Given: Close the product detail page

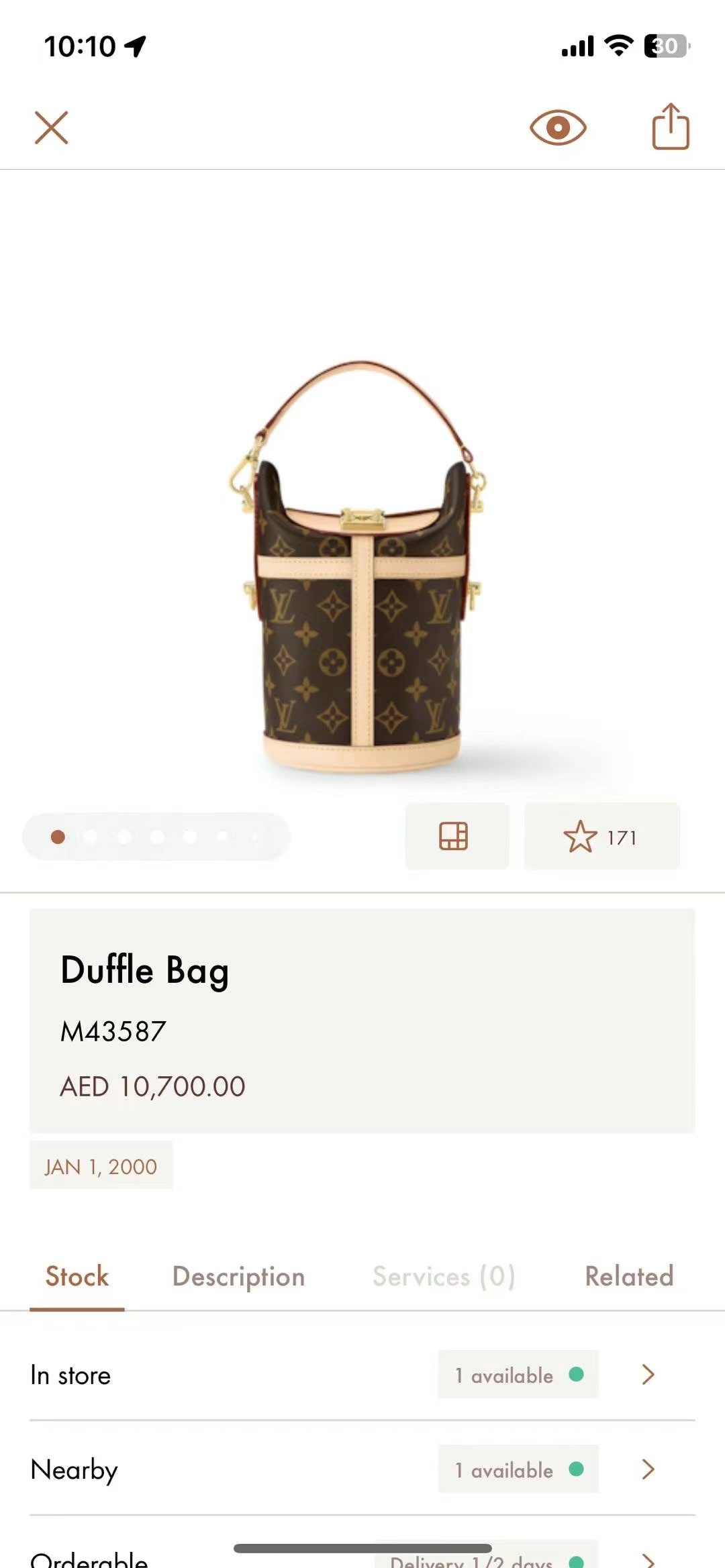Looking at the screenshot, I should [x=51, y=127].
